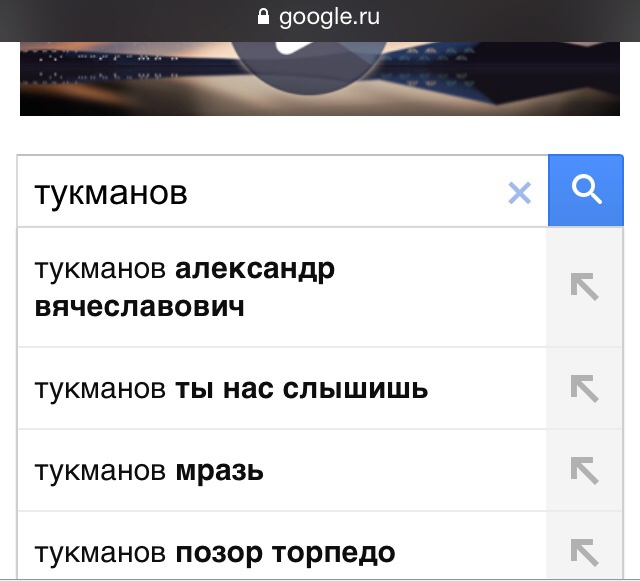Fill query with ты нас слышишь arrow
The height and width of the screenshot is (581, 640).
[584, 388]
